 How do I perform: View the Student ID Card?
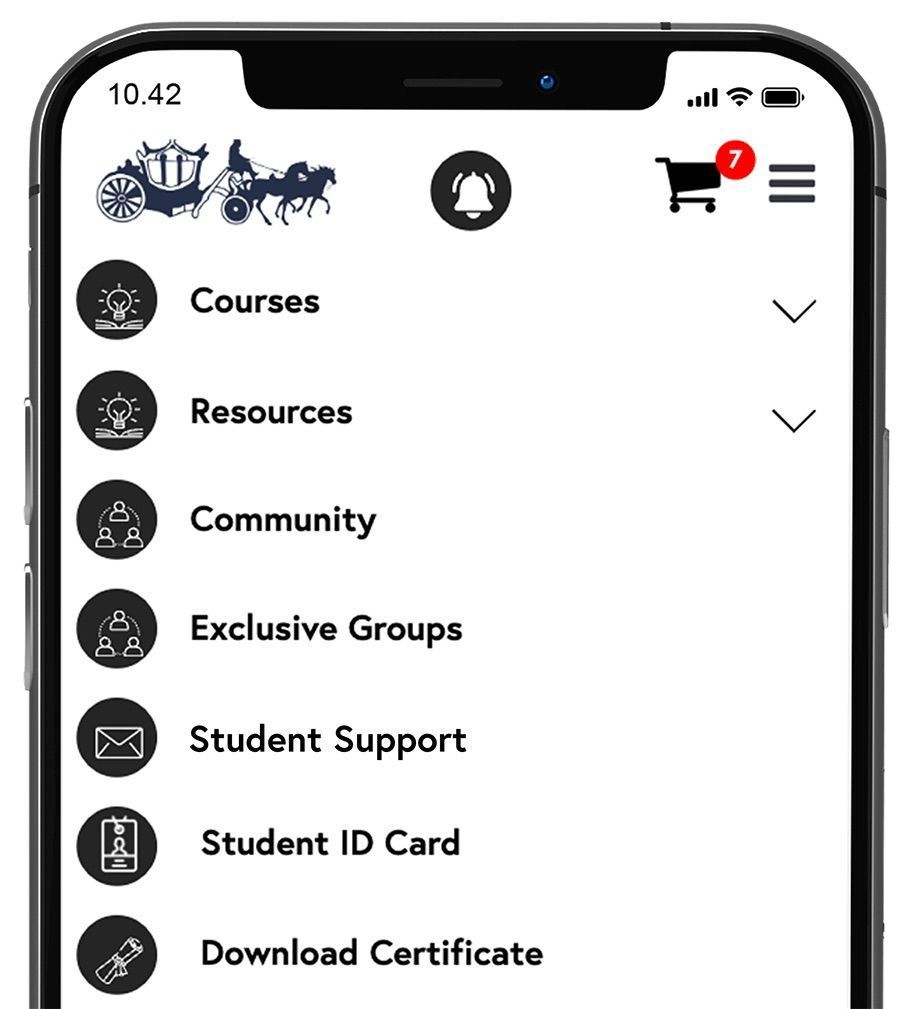coord(330,843)
